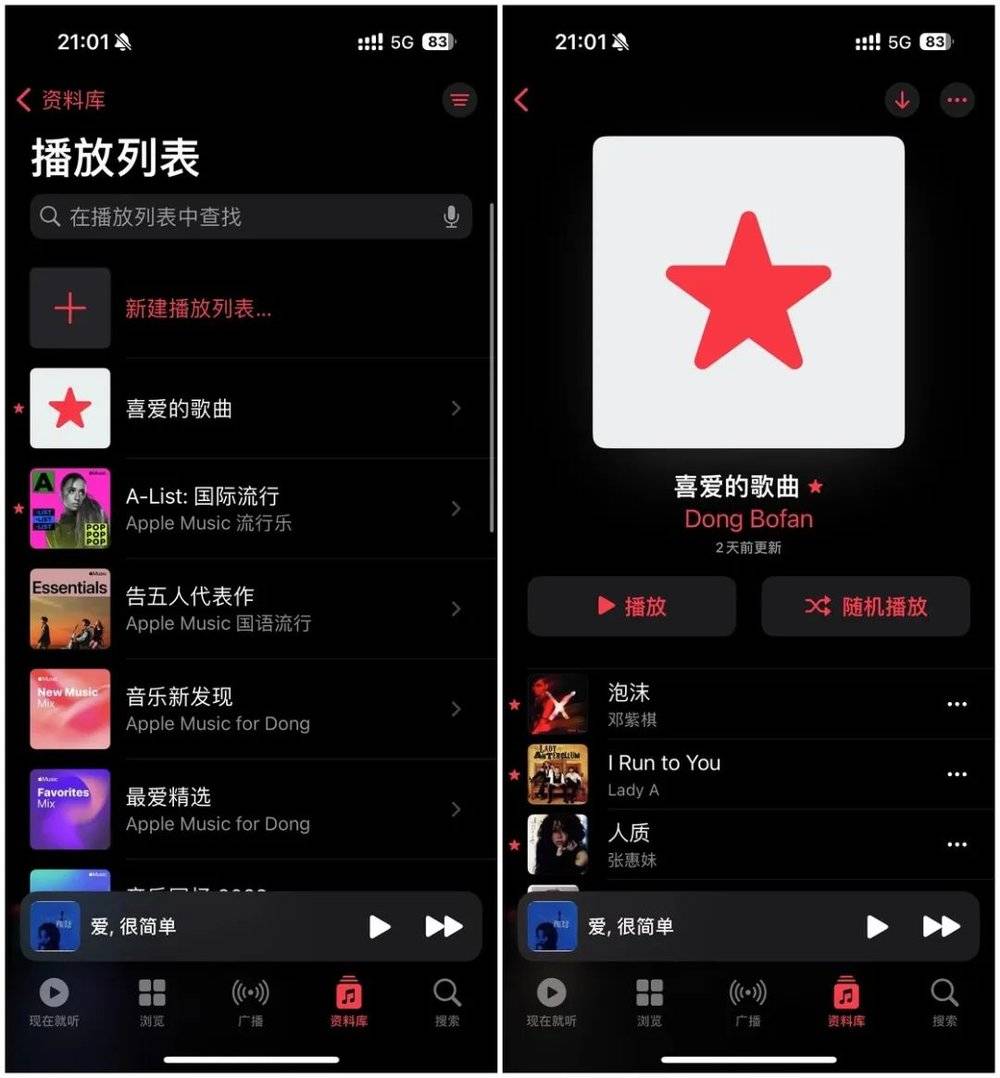Screen dimensions: 1000x1078
Task: Open more options for 泡沫
Action: pos(957,704)
